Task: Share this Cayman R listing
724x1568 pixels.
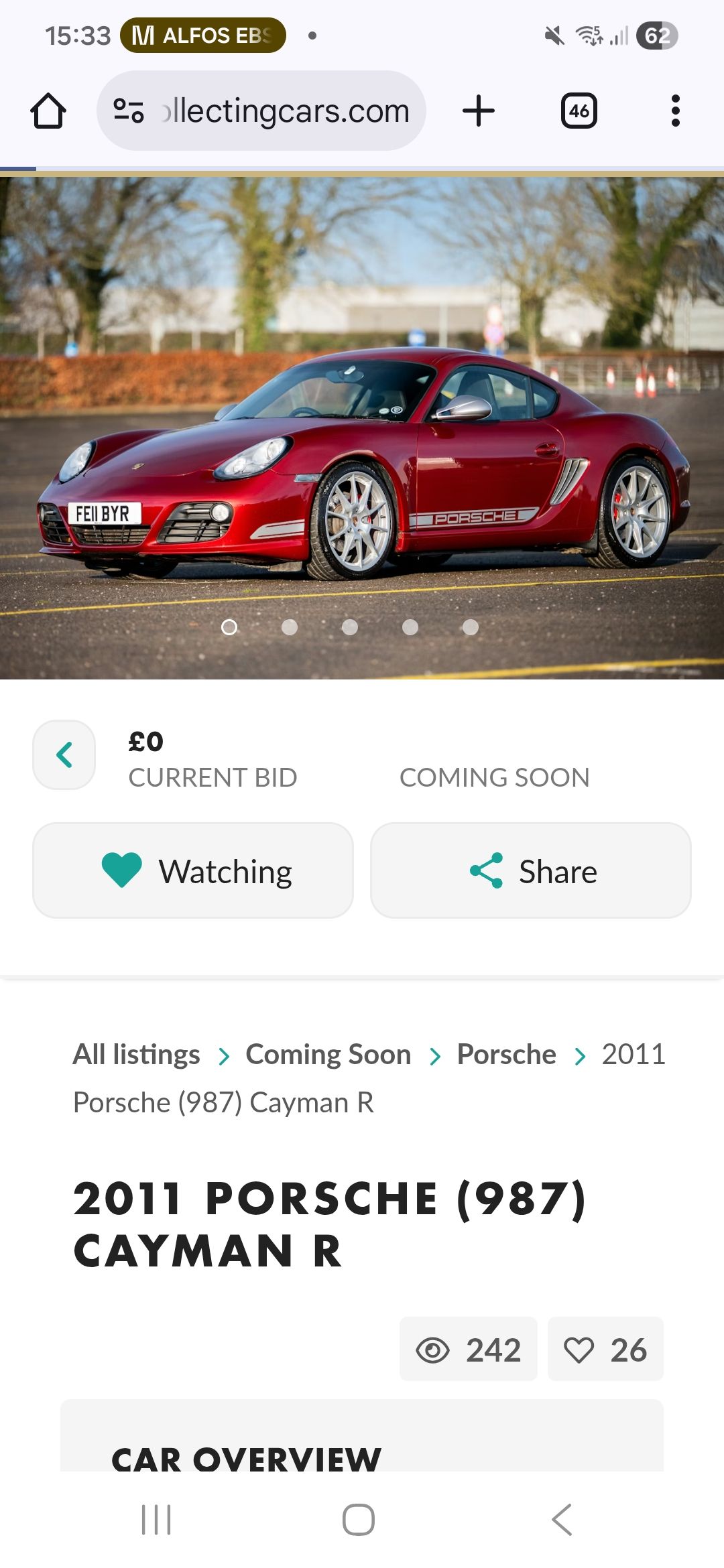Action: pos(531,871)
